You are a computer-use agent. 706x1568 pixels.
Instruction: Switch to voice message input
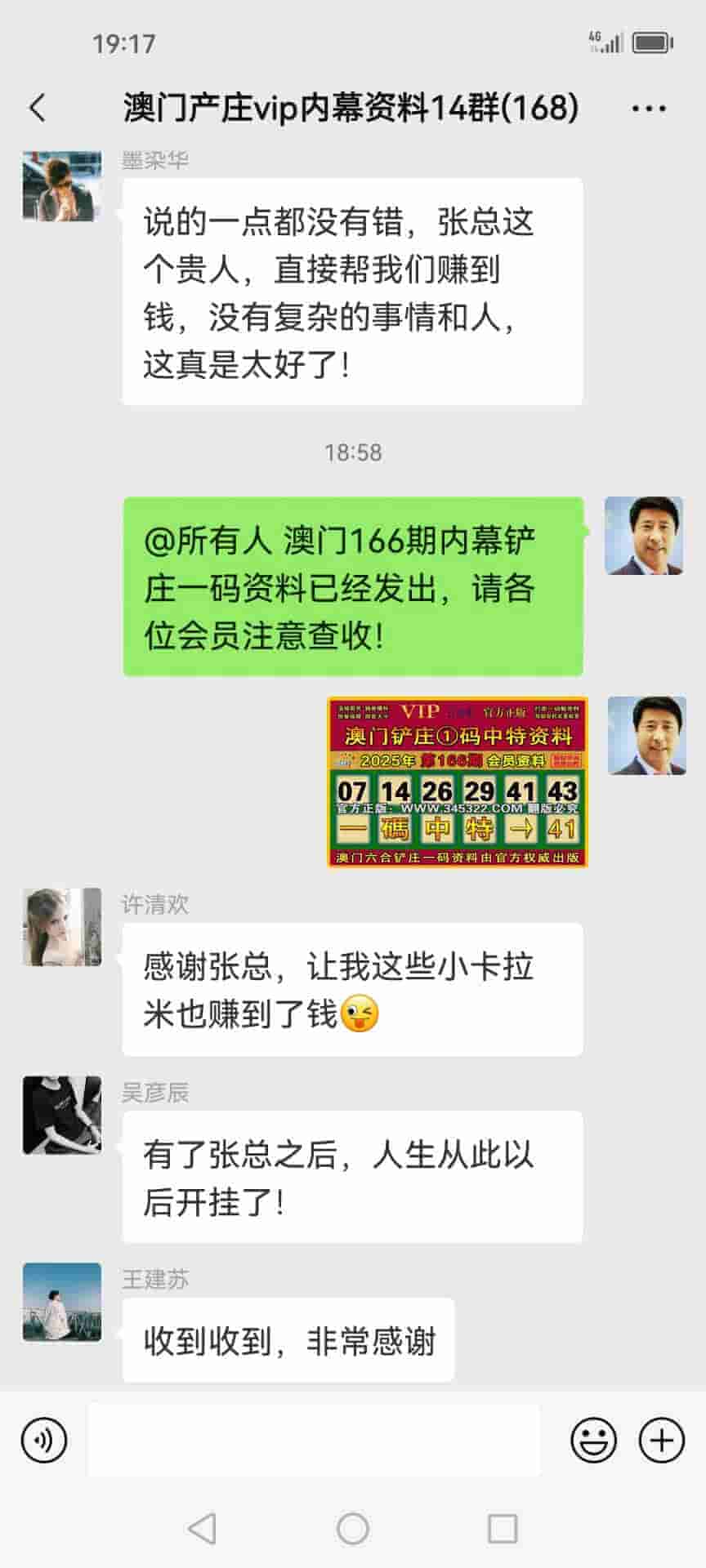coord(44,1441)
